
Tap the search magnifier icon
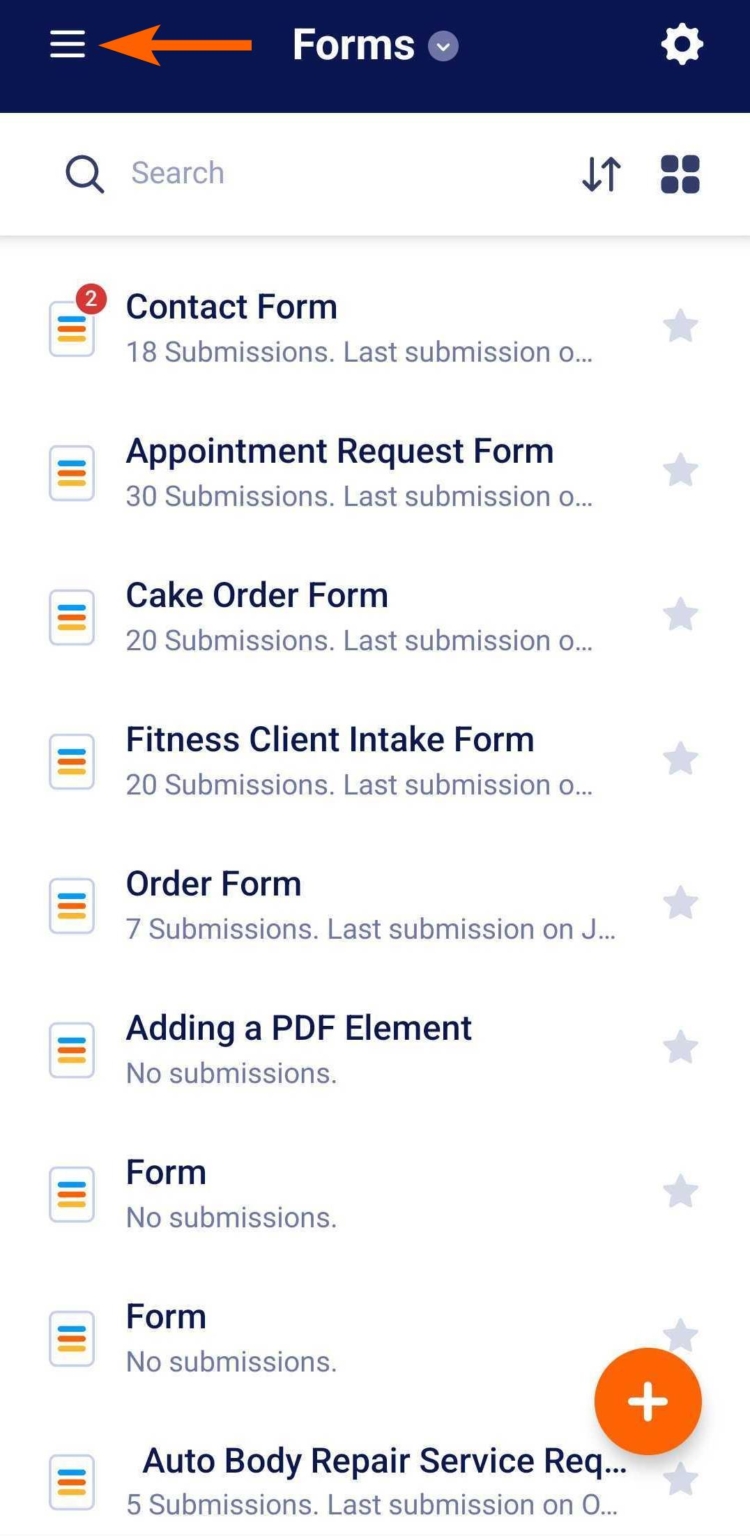point(84,173)
